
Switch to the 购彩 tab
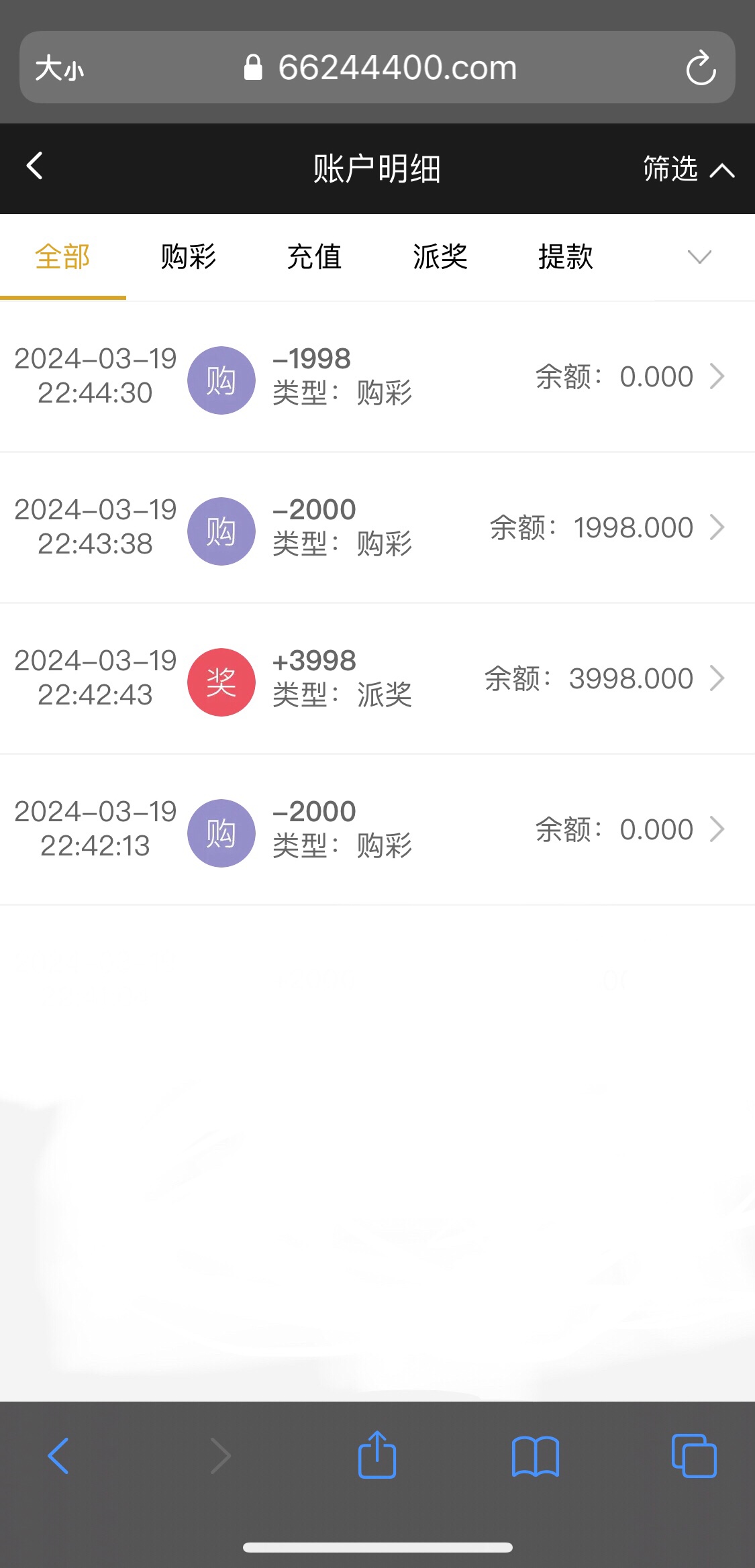click(189, 256)
